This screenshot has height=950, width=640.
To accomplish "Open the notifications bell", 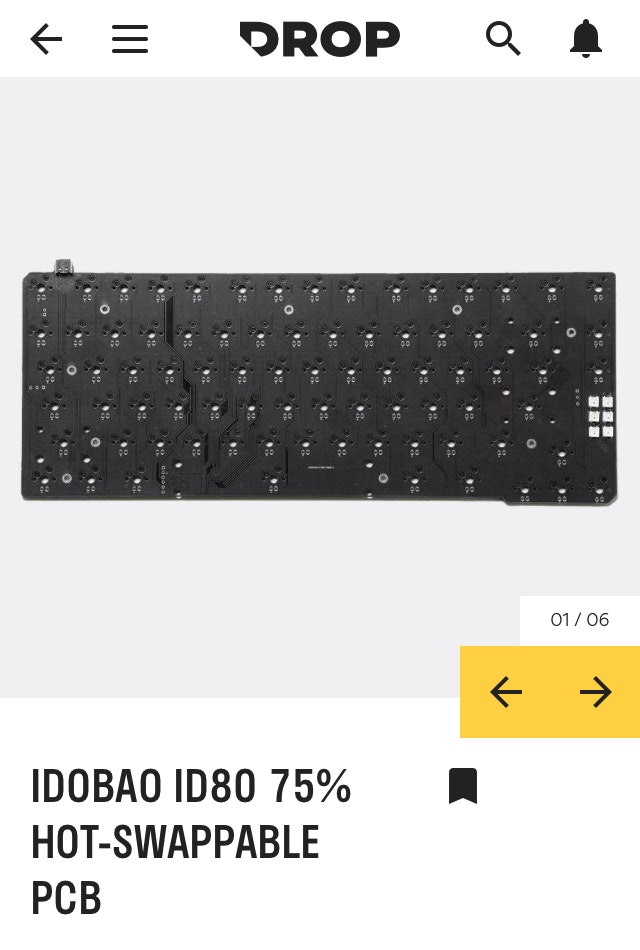I will point(586,39).
